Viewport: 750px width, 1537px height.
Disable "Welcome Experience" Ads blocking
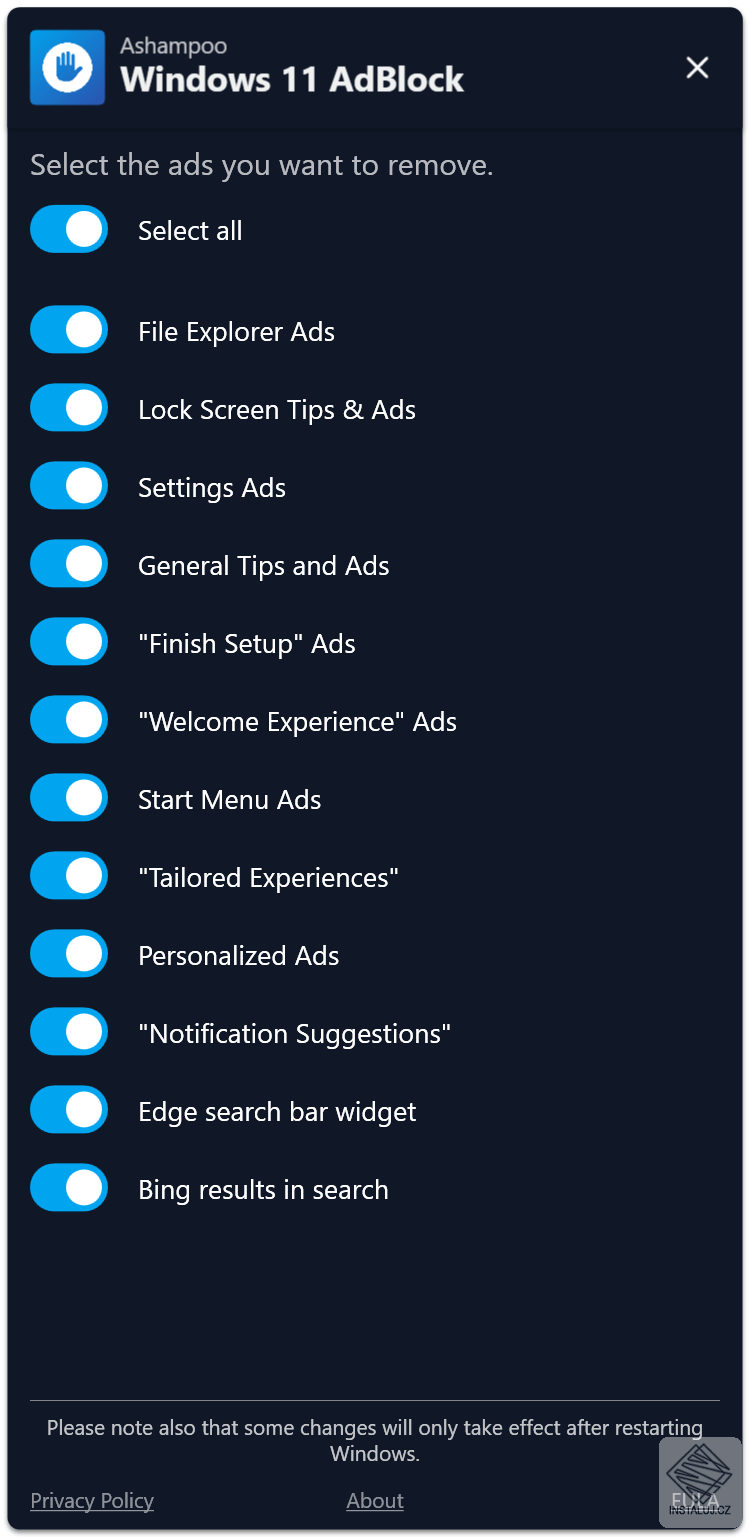click(69, 721)
